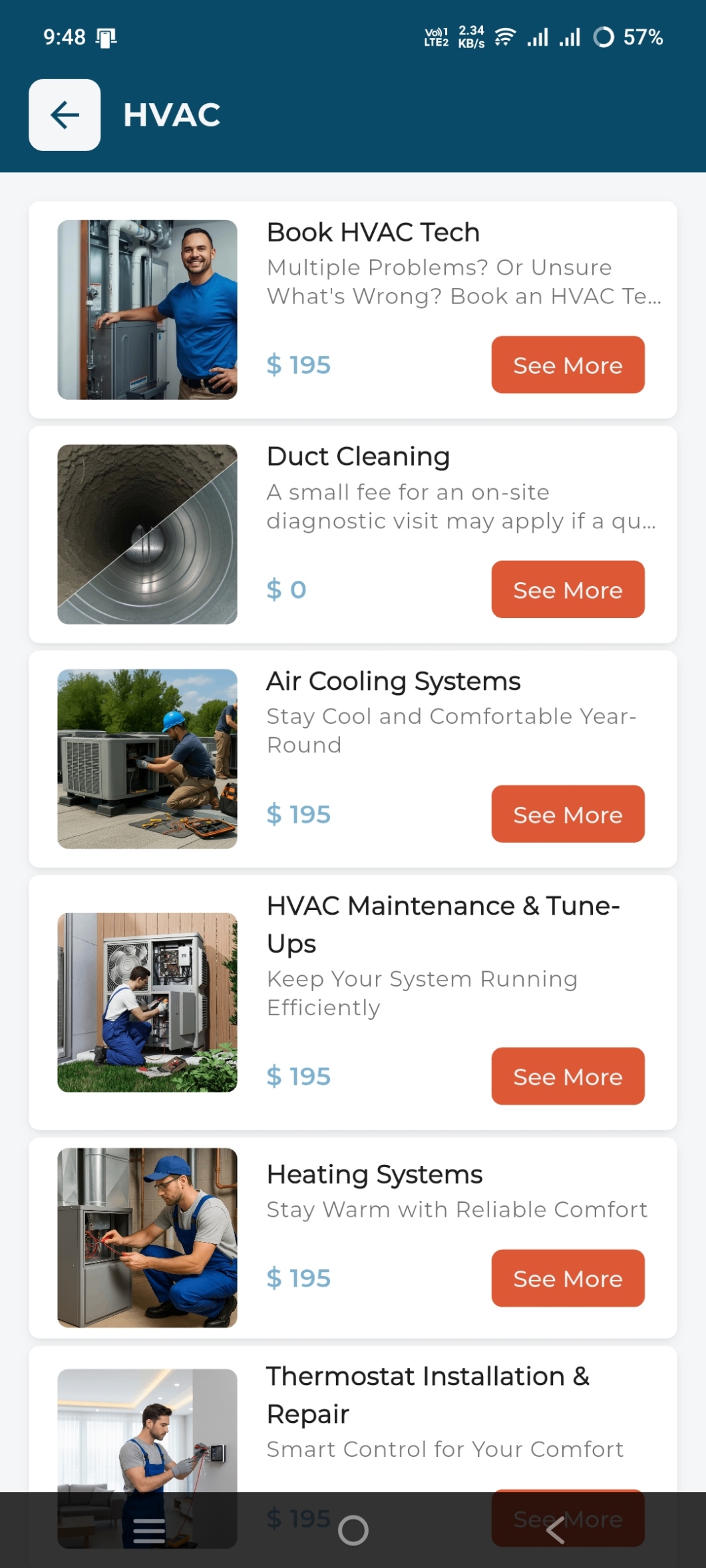Open recent apps from navigation bar
Viewport: 706px width, 1568px height.
[149, 1530]
